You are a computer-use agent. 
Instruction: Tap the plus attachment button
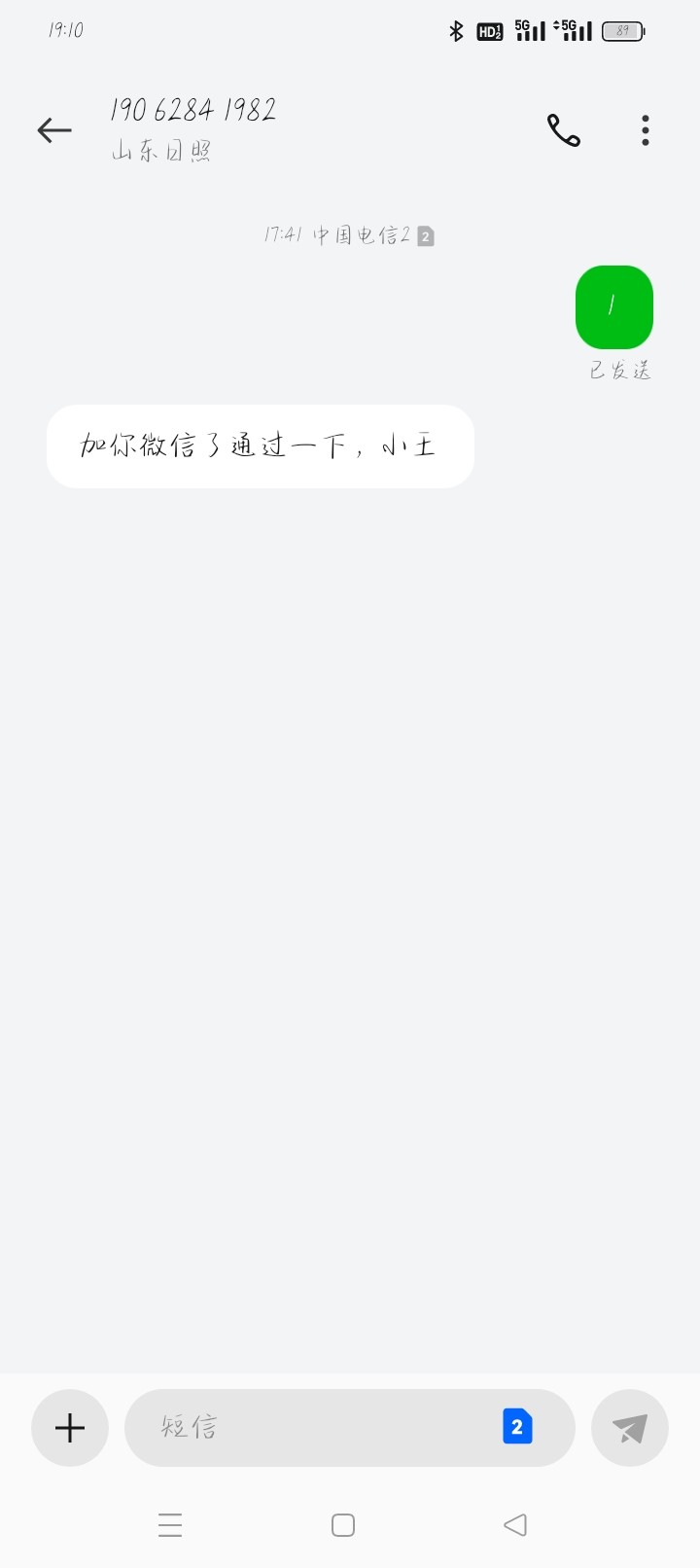coord(70,1428)
